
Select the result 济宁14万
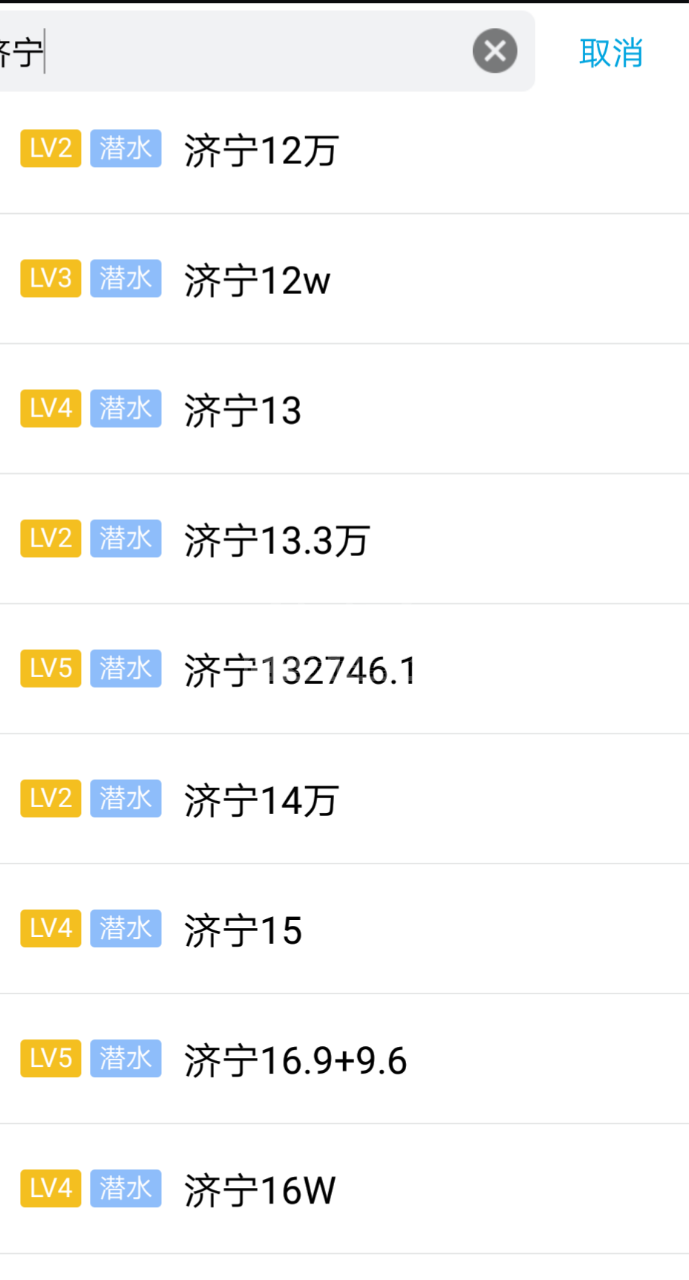[x=262, y=800]
